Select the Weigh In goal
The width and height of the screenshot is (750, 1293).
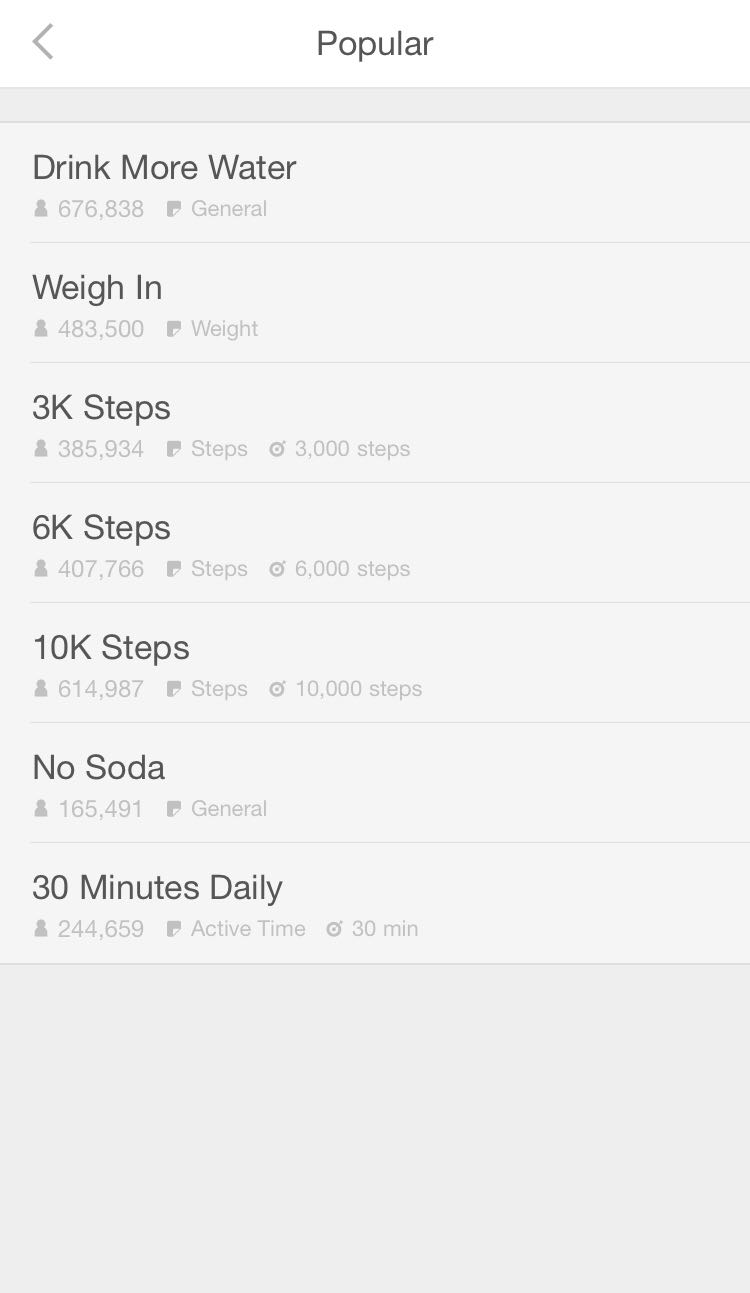375,303
